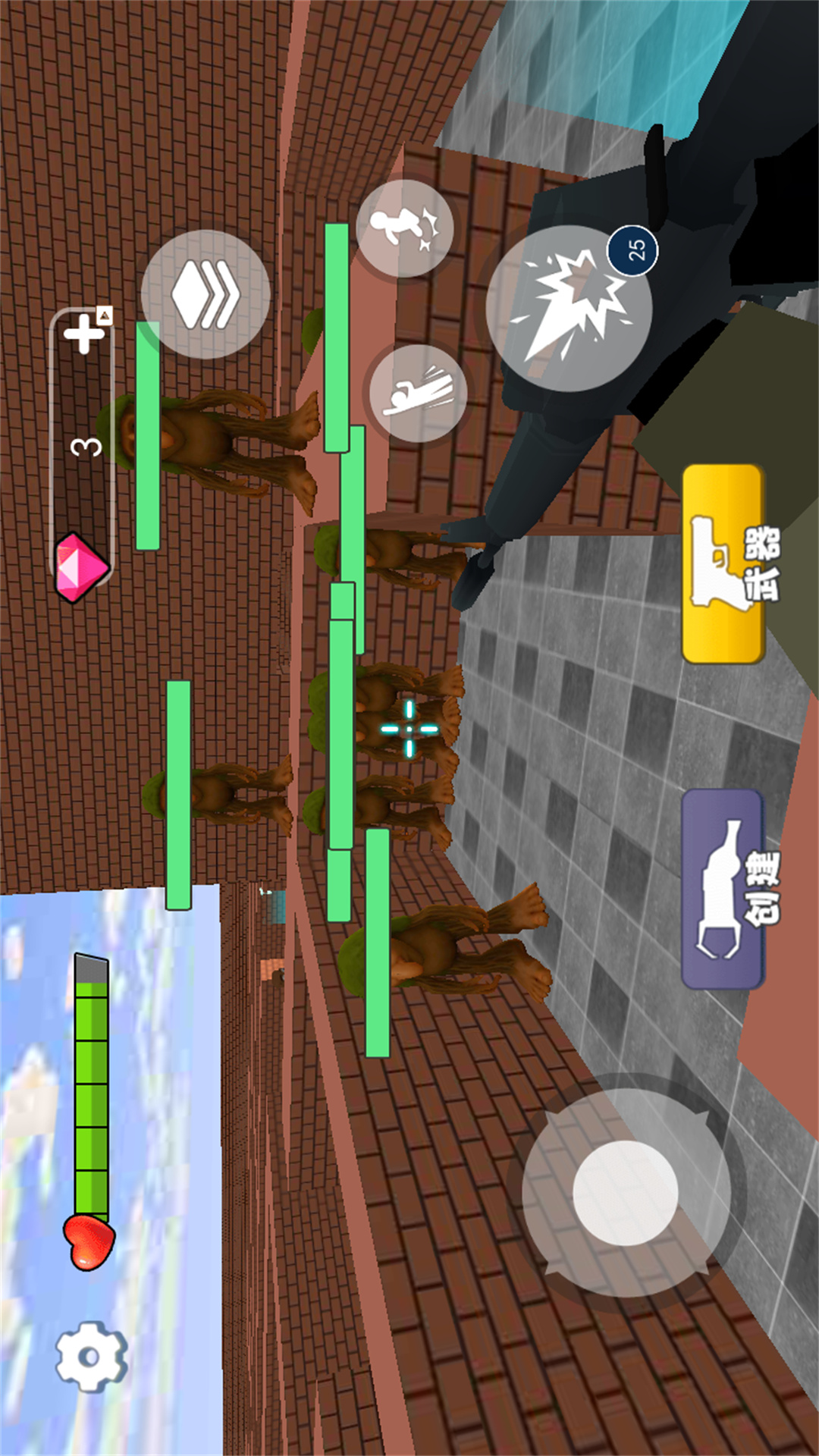Tap the triple-chevron dash button

(x=205, y=294)
